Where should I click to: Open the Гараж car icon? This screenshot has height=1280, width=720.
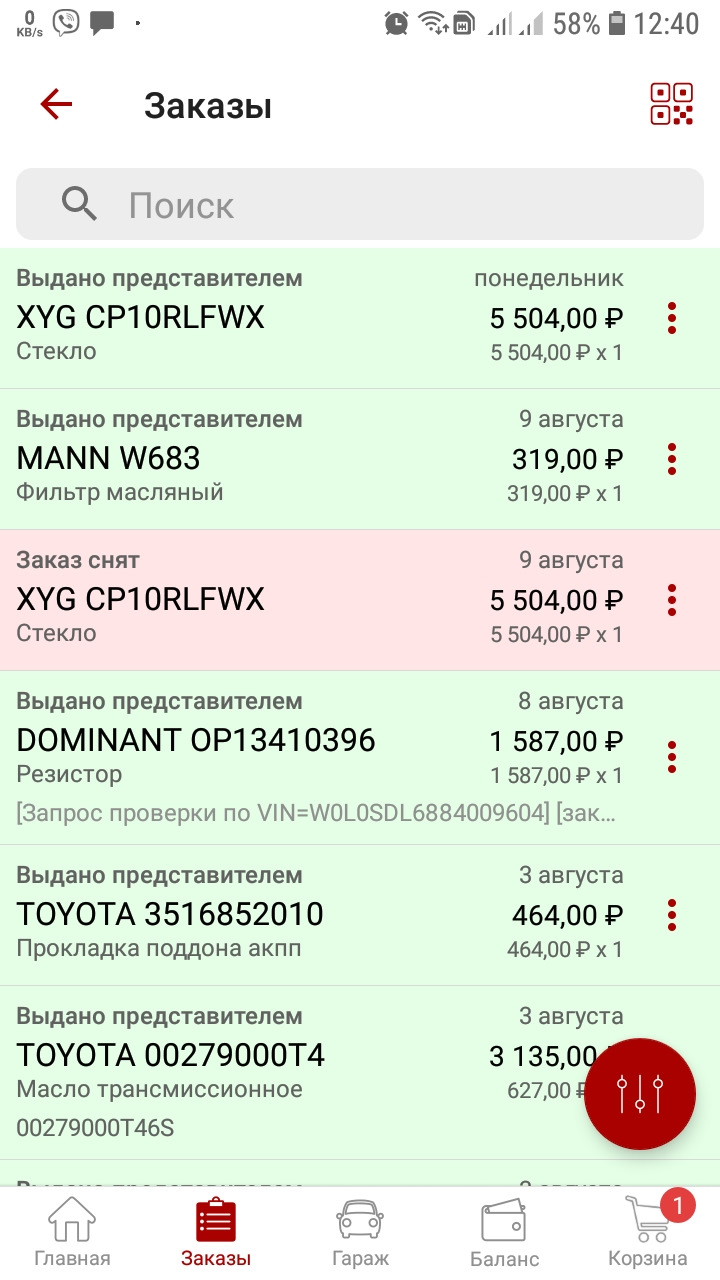[359, 1218]
